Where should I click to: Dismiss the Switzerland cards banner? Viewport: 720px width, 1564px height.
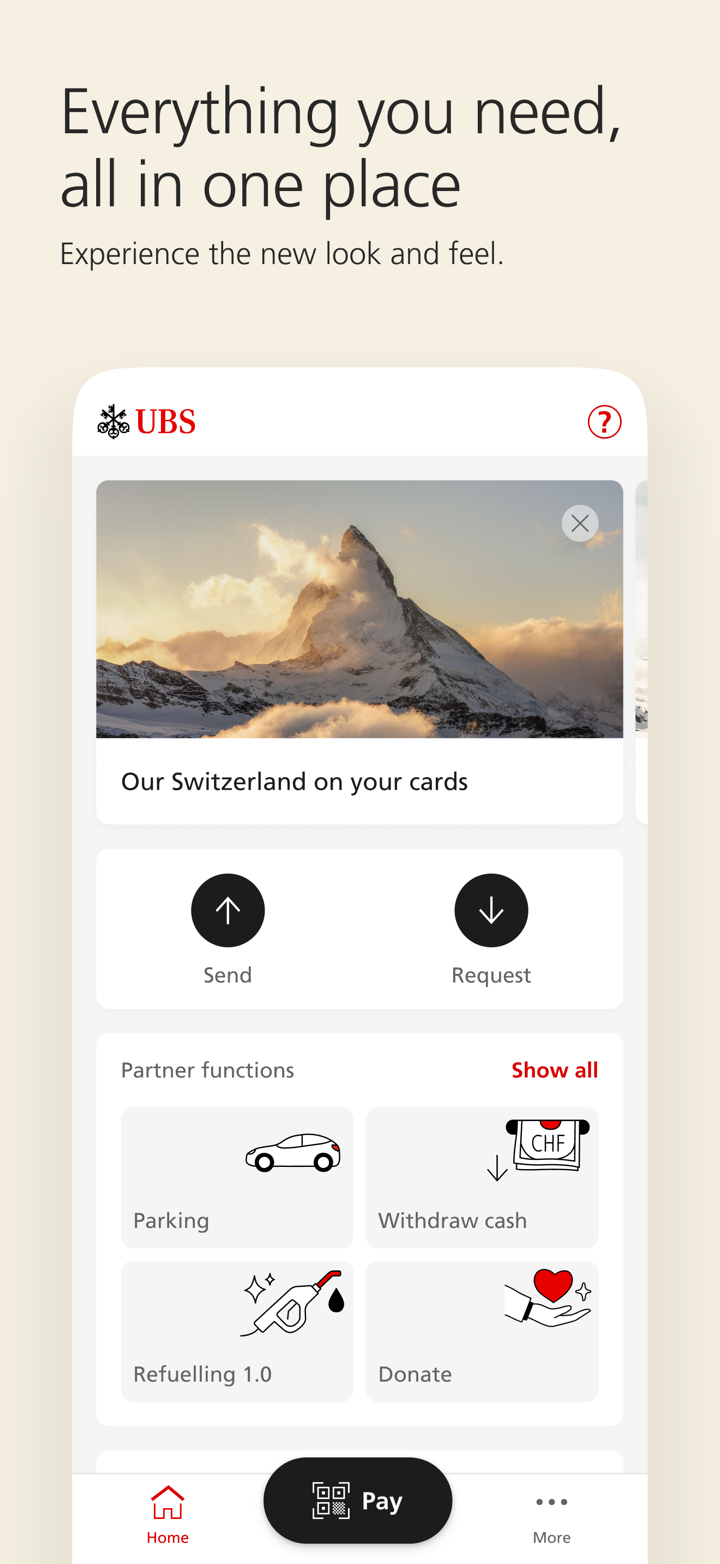point(579,522)
